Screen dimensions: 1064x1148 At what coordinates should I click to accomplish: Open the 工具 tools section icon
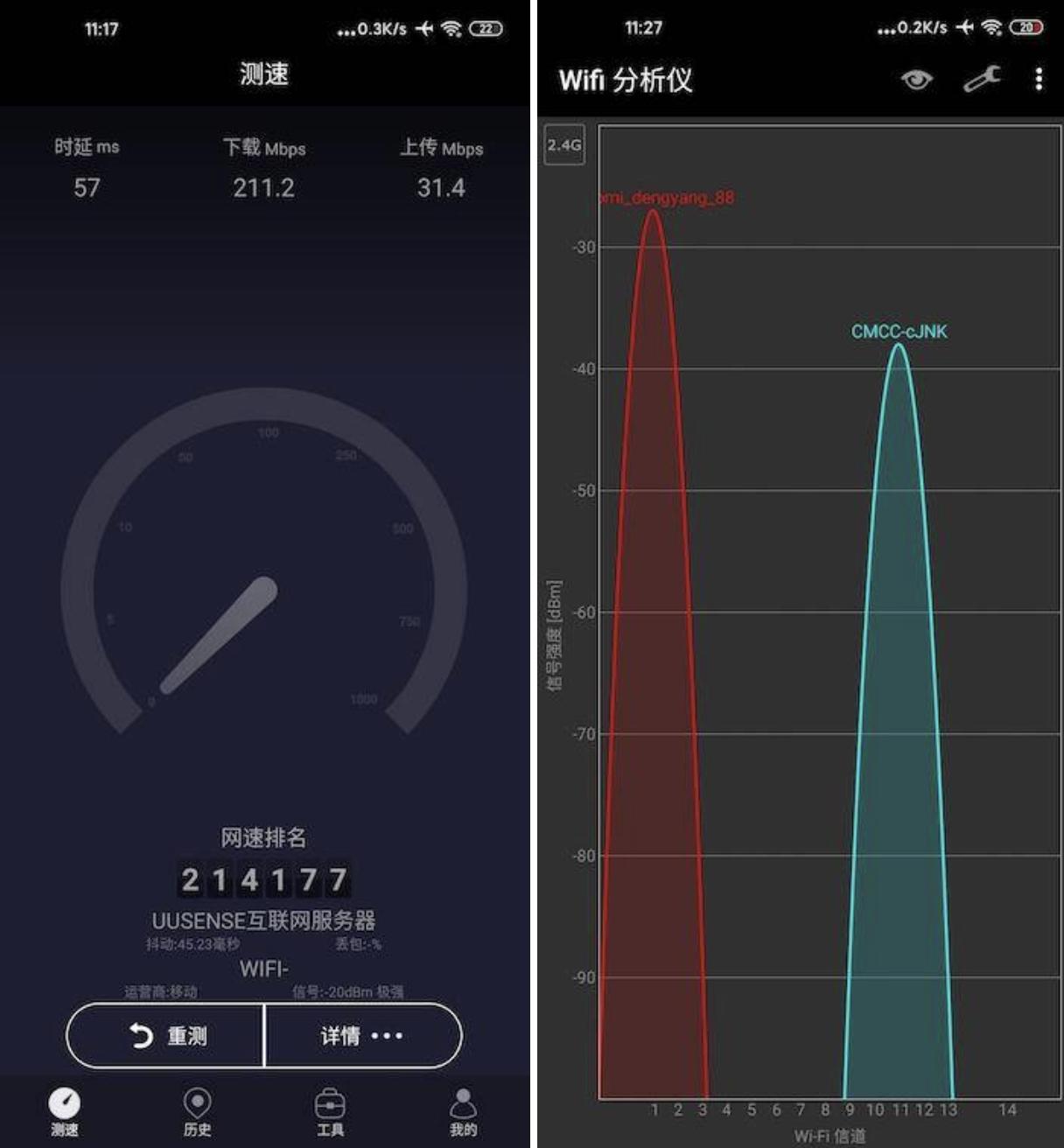point(331,1104)
